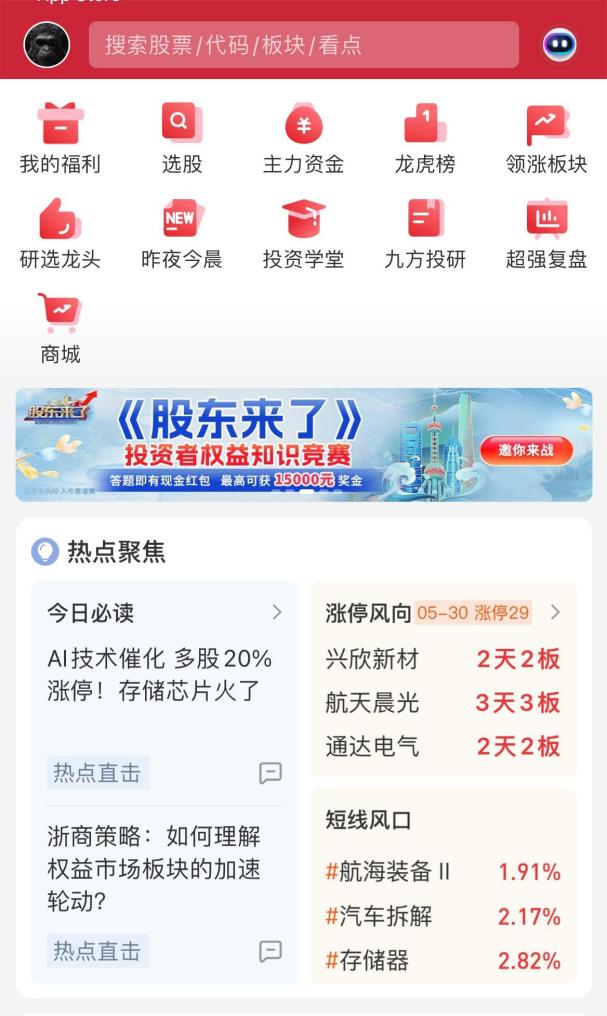
Task: Open 选股 stock picker
Action: tap(182, 138)
